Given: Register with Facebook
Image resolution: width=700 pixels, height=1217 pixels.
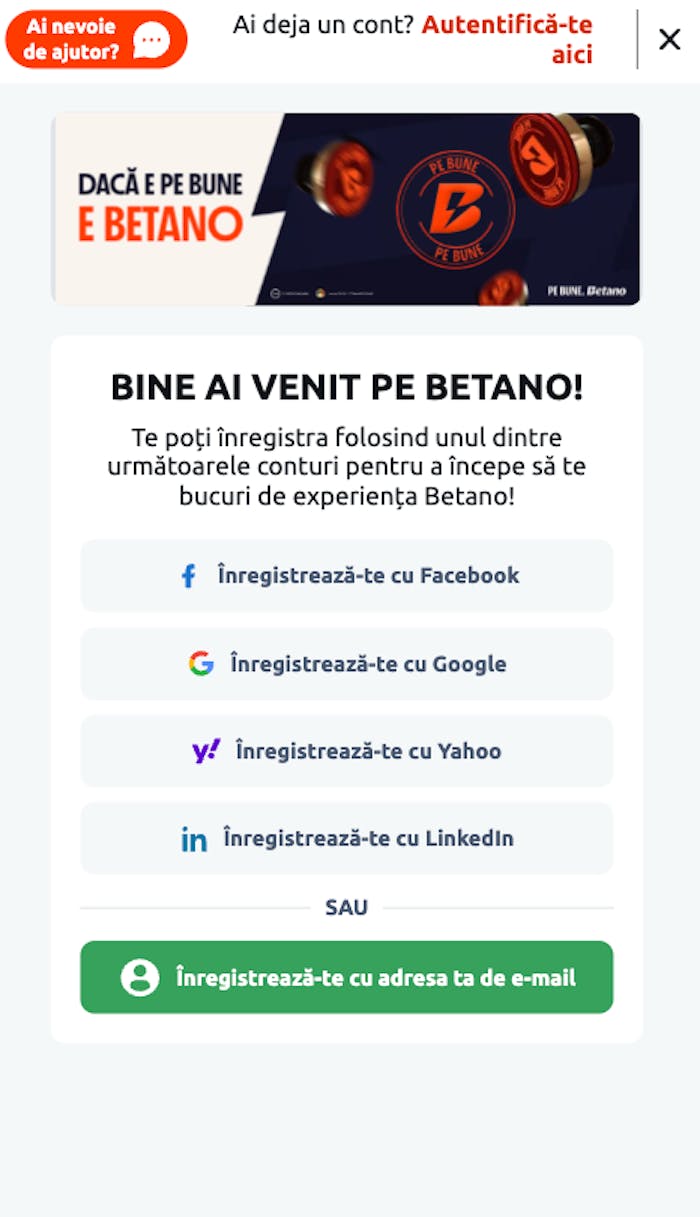Looking at the screenshot, I should click(346, 576).
